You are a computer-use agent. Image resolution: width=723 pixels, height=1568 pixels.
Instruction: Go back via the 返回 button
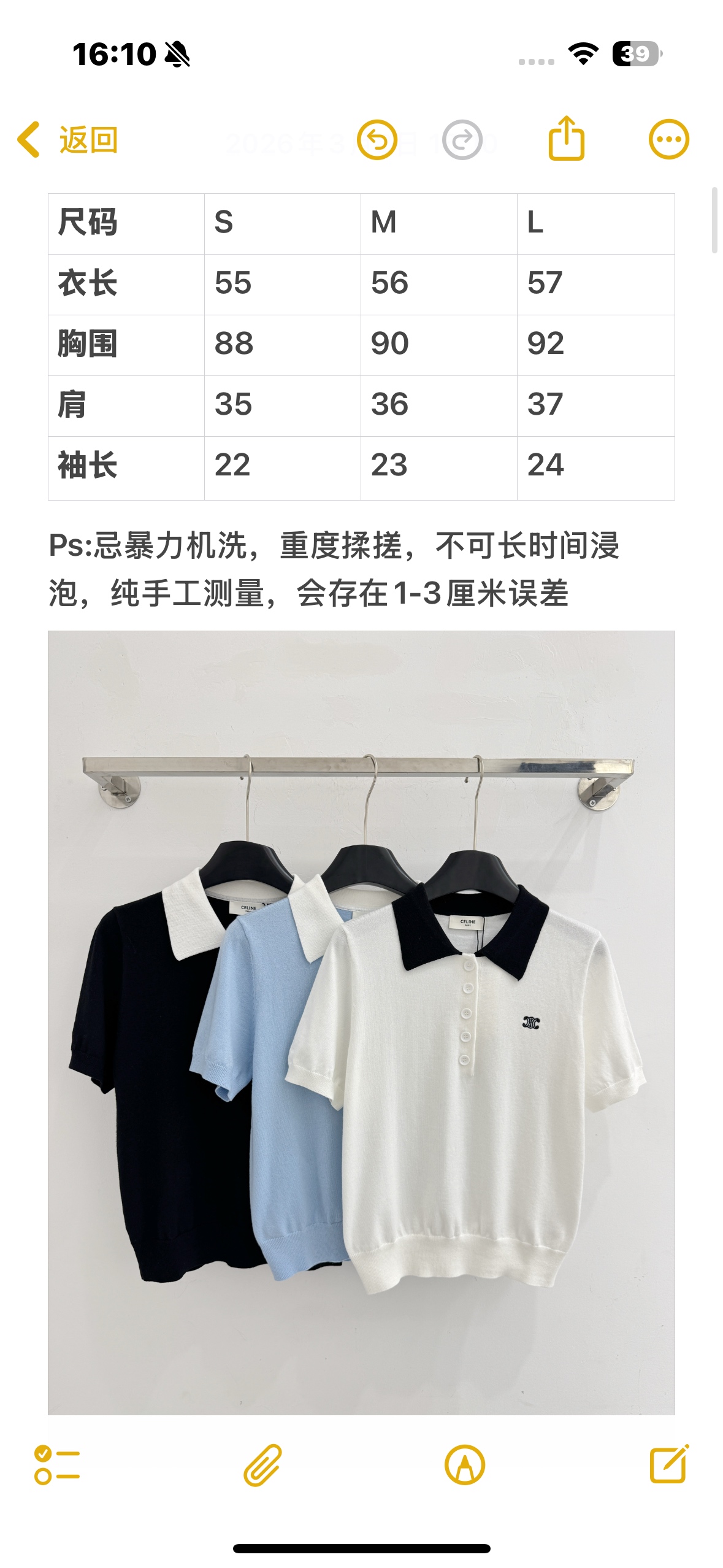click(x=69, y=140)
